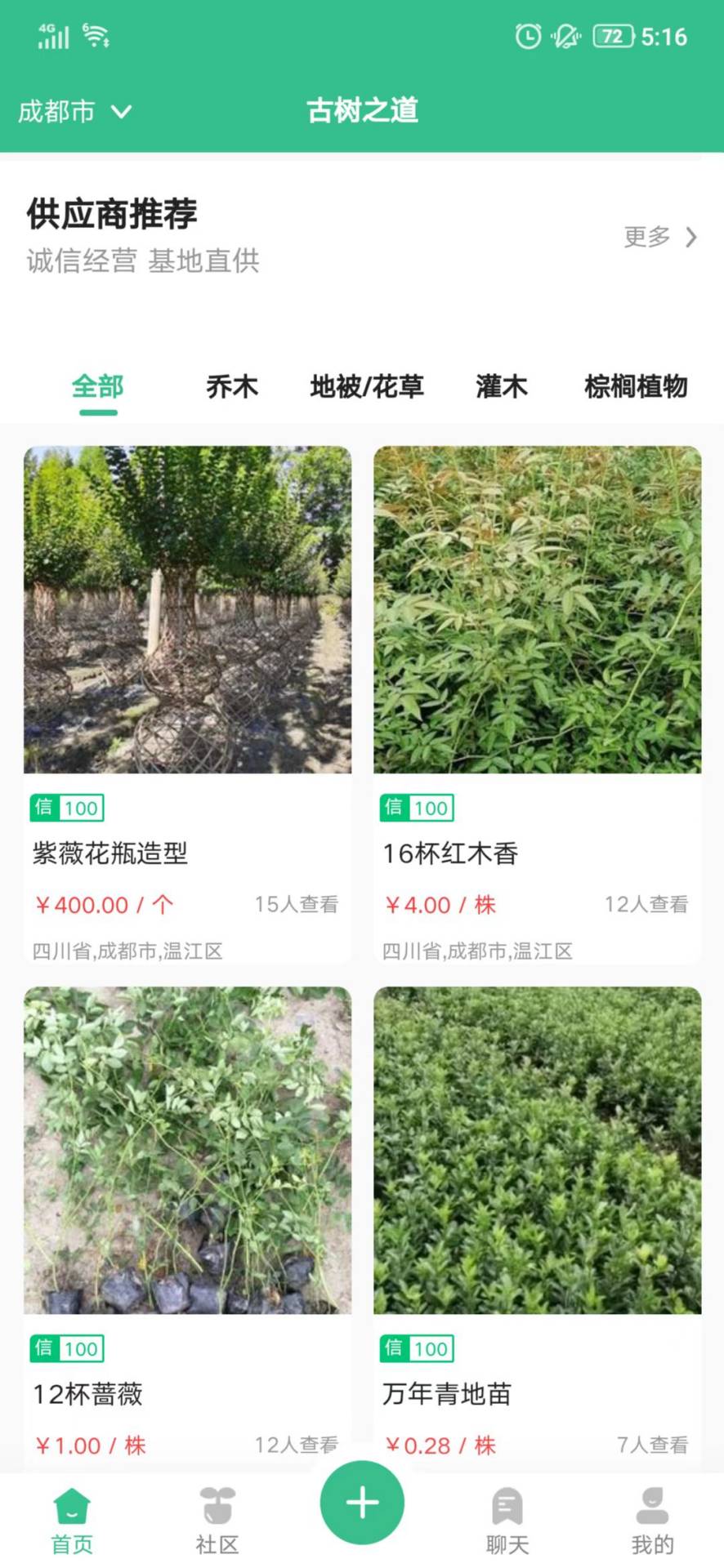Go to the 我的 profile tab
The width and height of the screenshot is (724, 1568).
click(652, 1521)
